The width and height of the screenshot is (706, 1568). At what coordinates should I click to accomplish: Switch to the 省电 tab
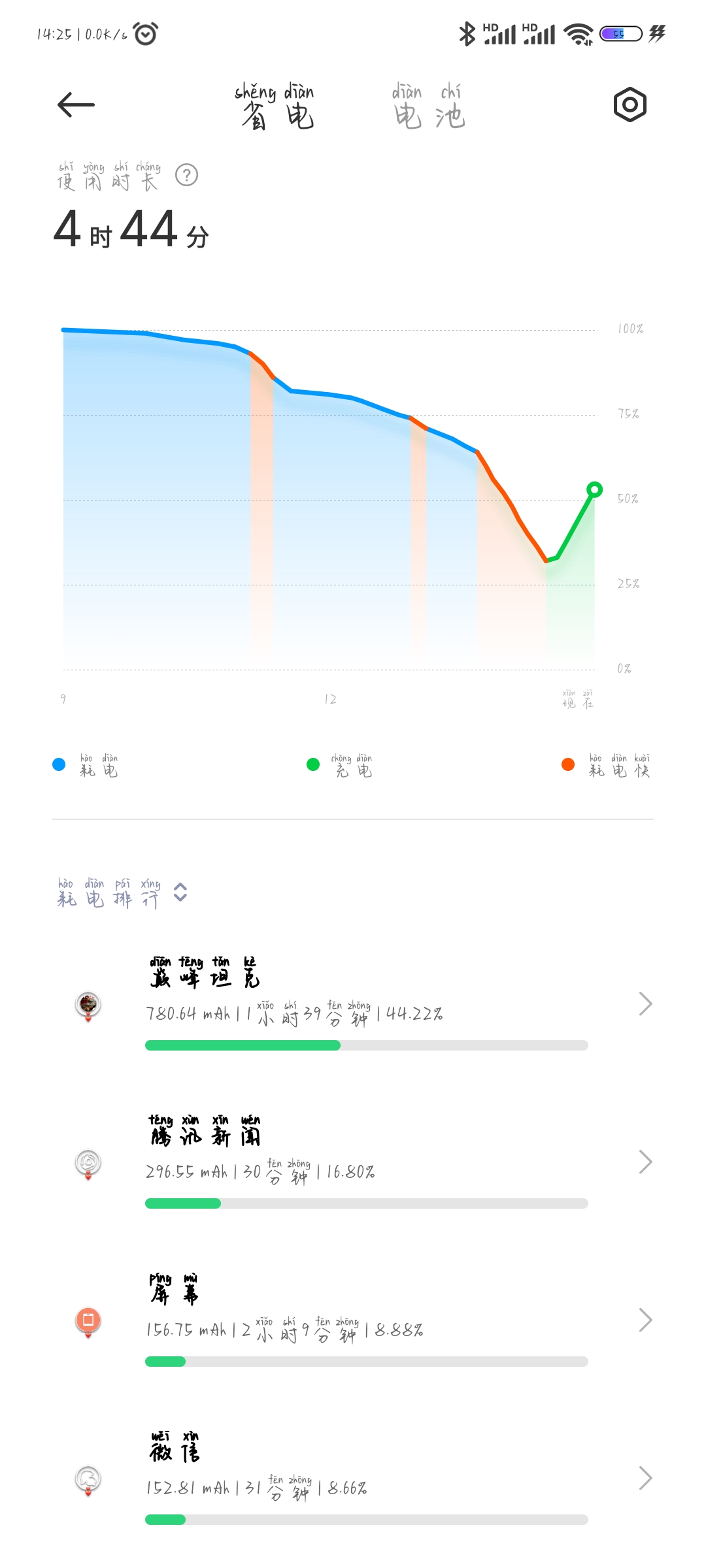pos(275,107)
